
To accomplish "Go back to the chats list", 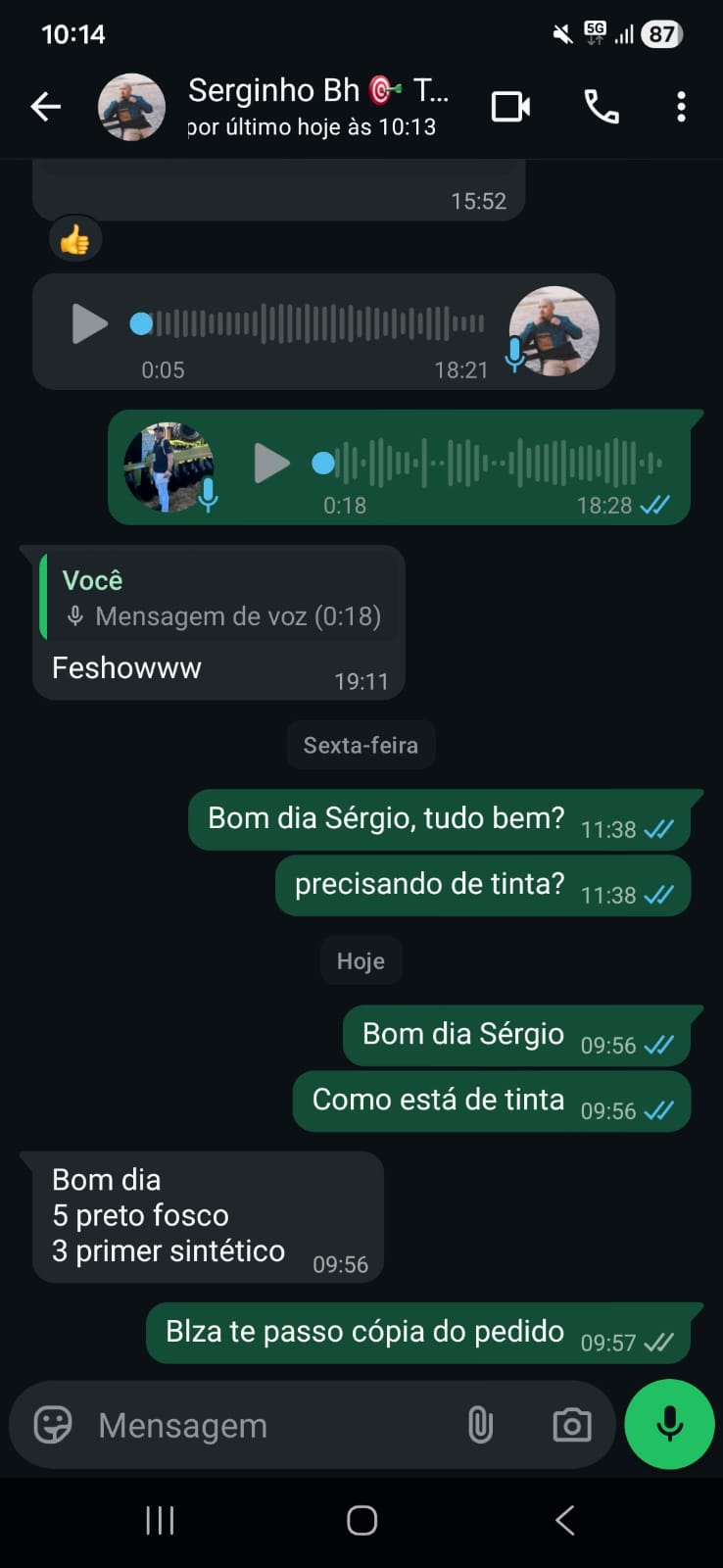I will point(45,107).
